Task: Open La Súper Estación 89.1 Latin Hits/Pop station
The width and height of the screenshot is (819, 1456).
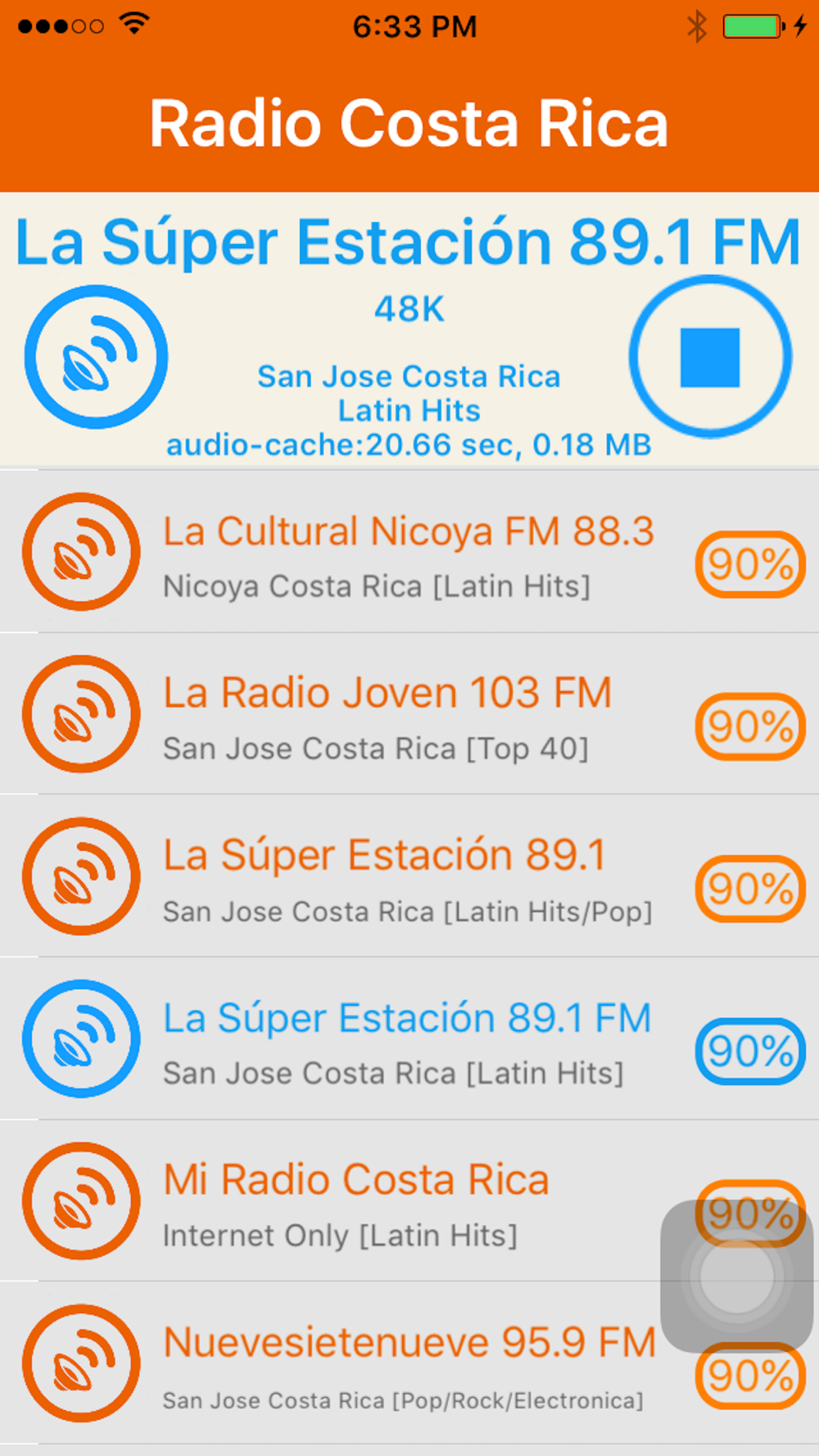Action: 409,875
